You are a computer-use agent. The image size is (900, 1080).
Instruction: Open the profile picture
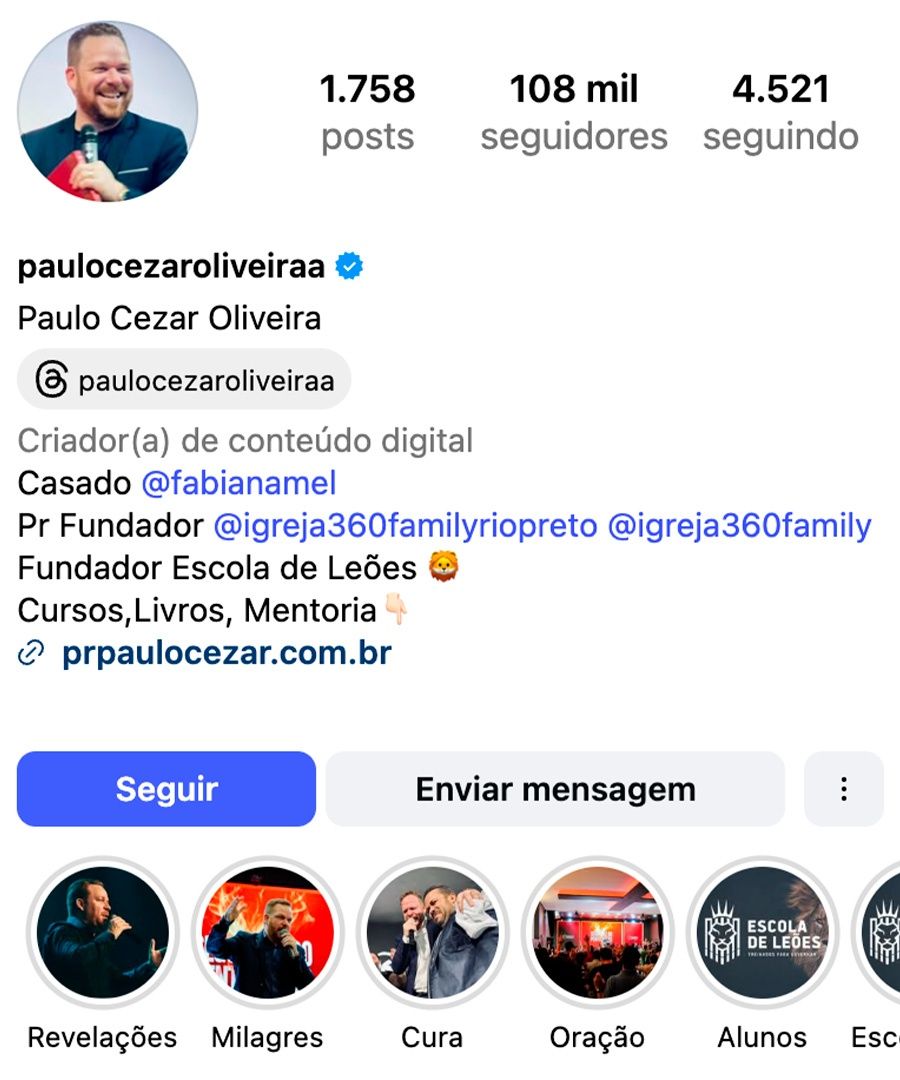click(107, 111)
